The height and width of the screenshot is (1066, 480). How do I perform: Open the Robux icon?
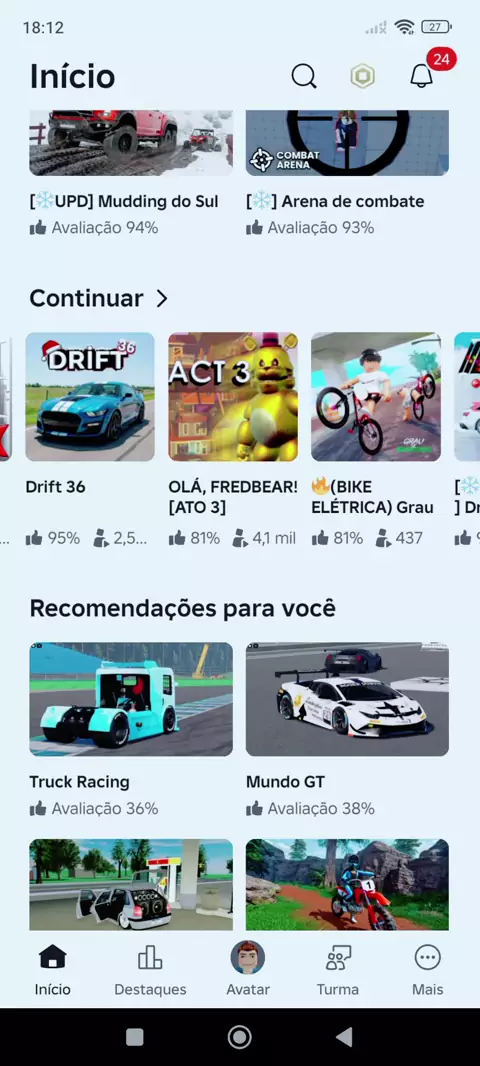pyautogui.click(x=363, y=76)
